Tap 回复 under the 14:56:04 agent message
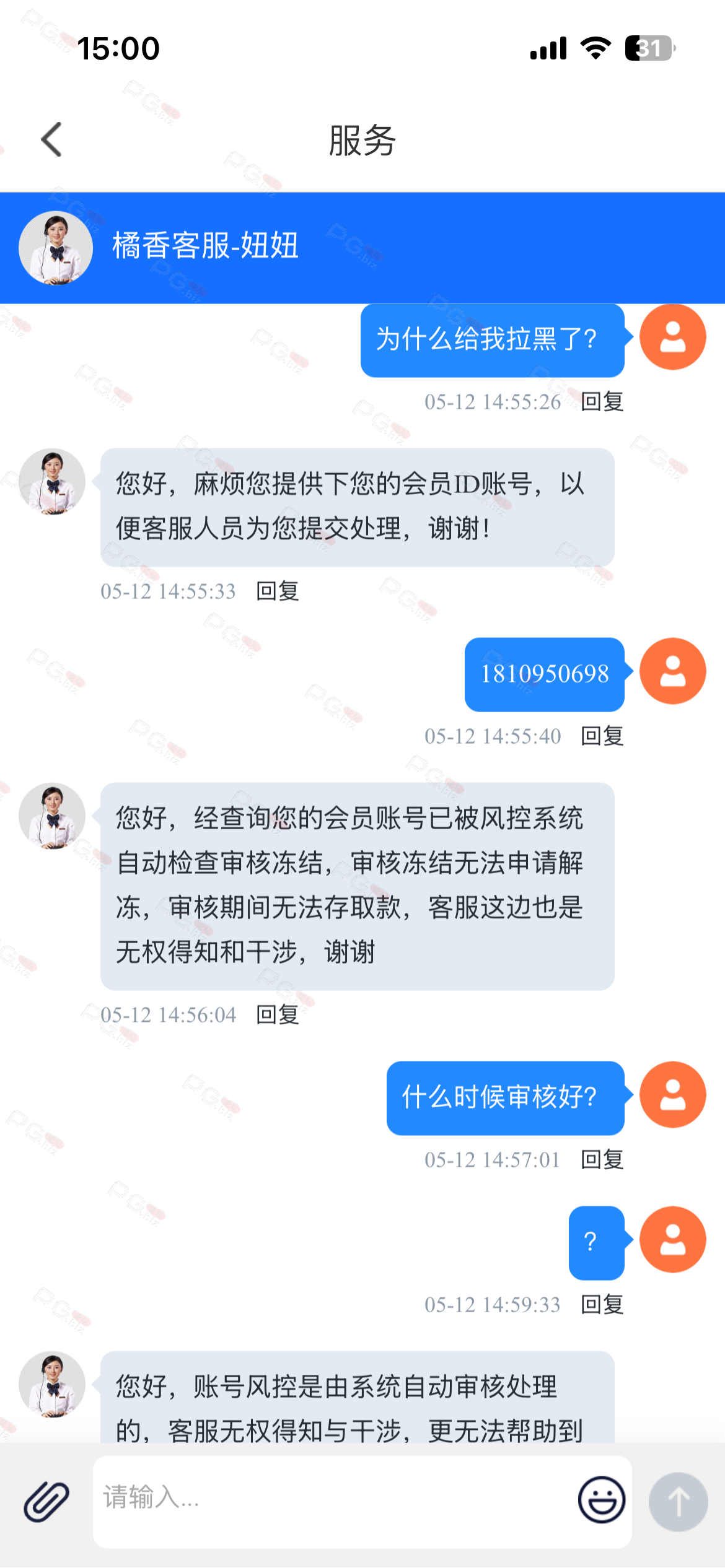Screen dimensions: 725x1568 pos(278,1015)
